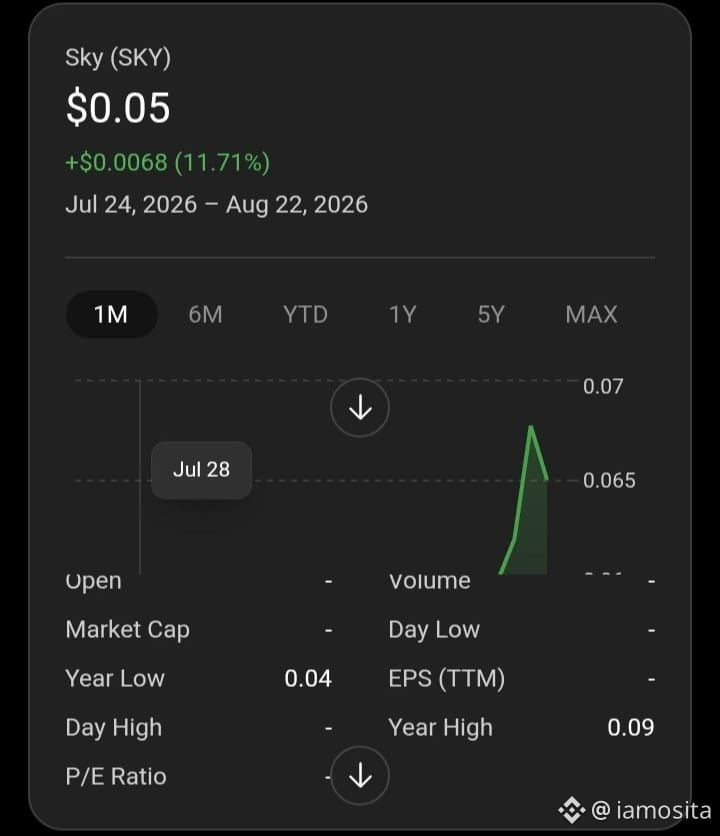720x836 pixels.
Task: Tap the down arrow beside P/E Ratio
Action: coord(360,775)
